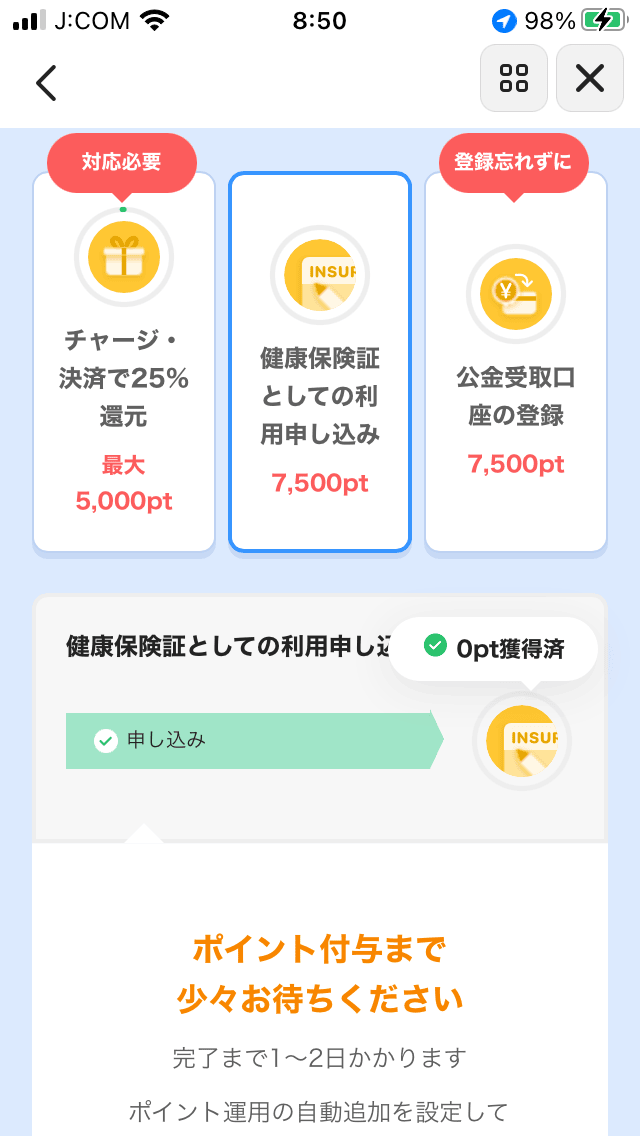
Task: Select the 健康保険証としての利用申し込み card
Action: [320, 362]
